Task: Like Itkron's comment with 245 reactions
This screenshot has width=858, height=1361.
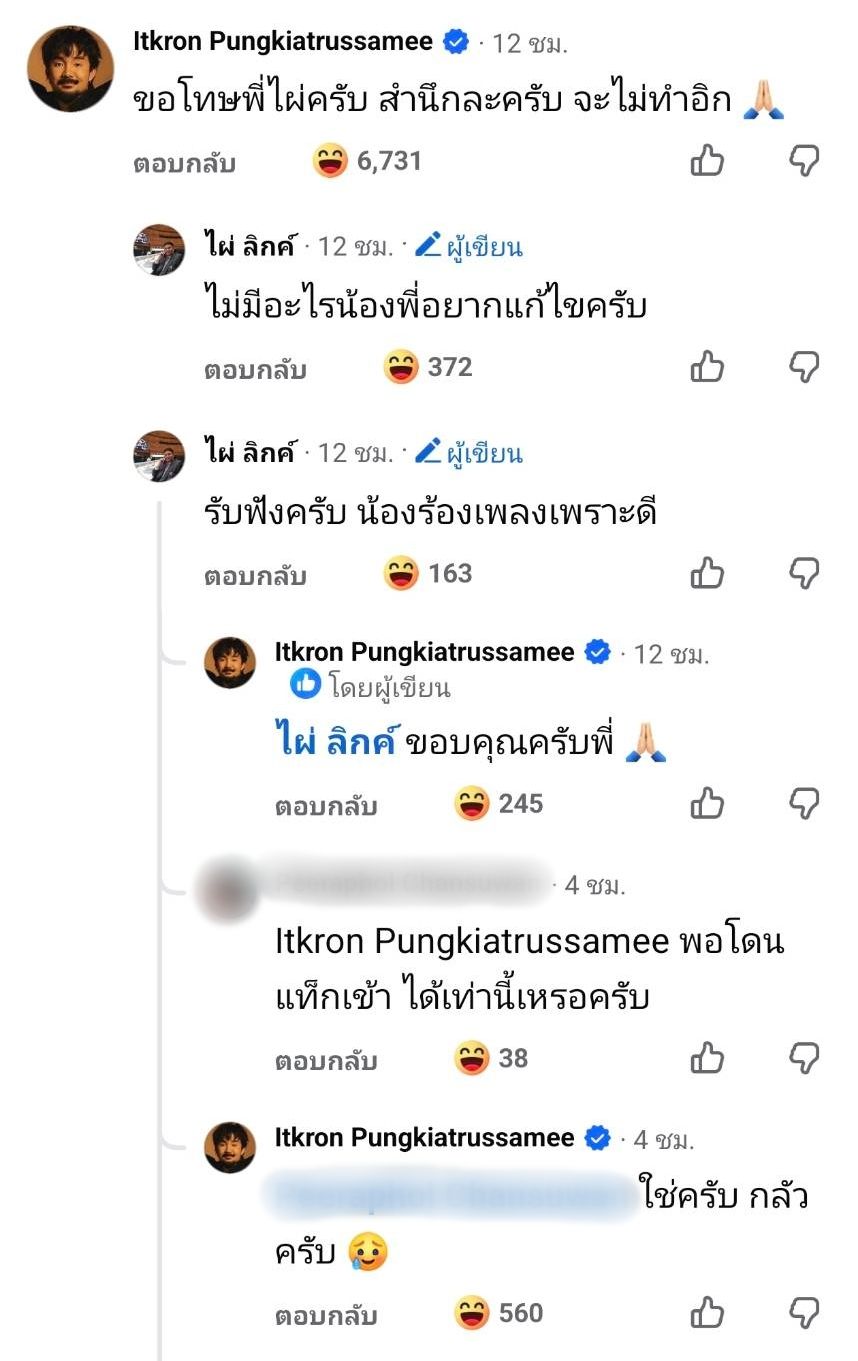Action: click(707, 803)
